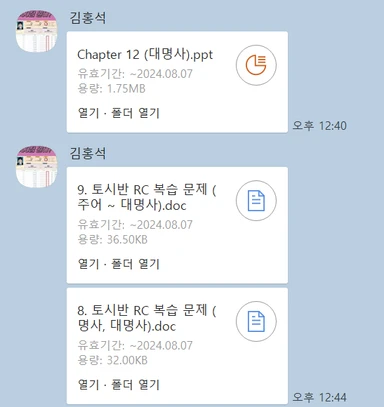Tap the document icon on 32.00KB file
The height and width of the screenshot is (407, 384).
256,321
